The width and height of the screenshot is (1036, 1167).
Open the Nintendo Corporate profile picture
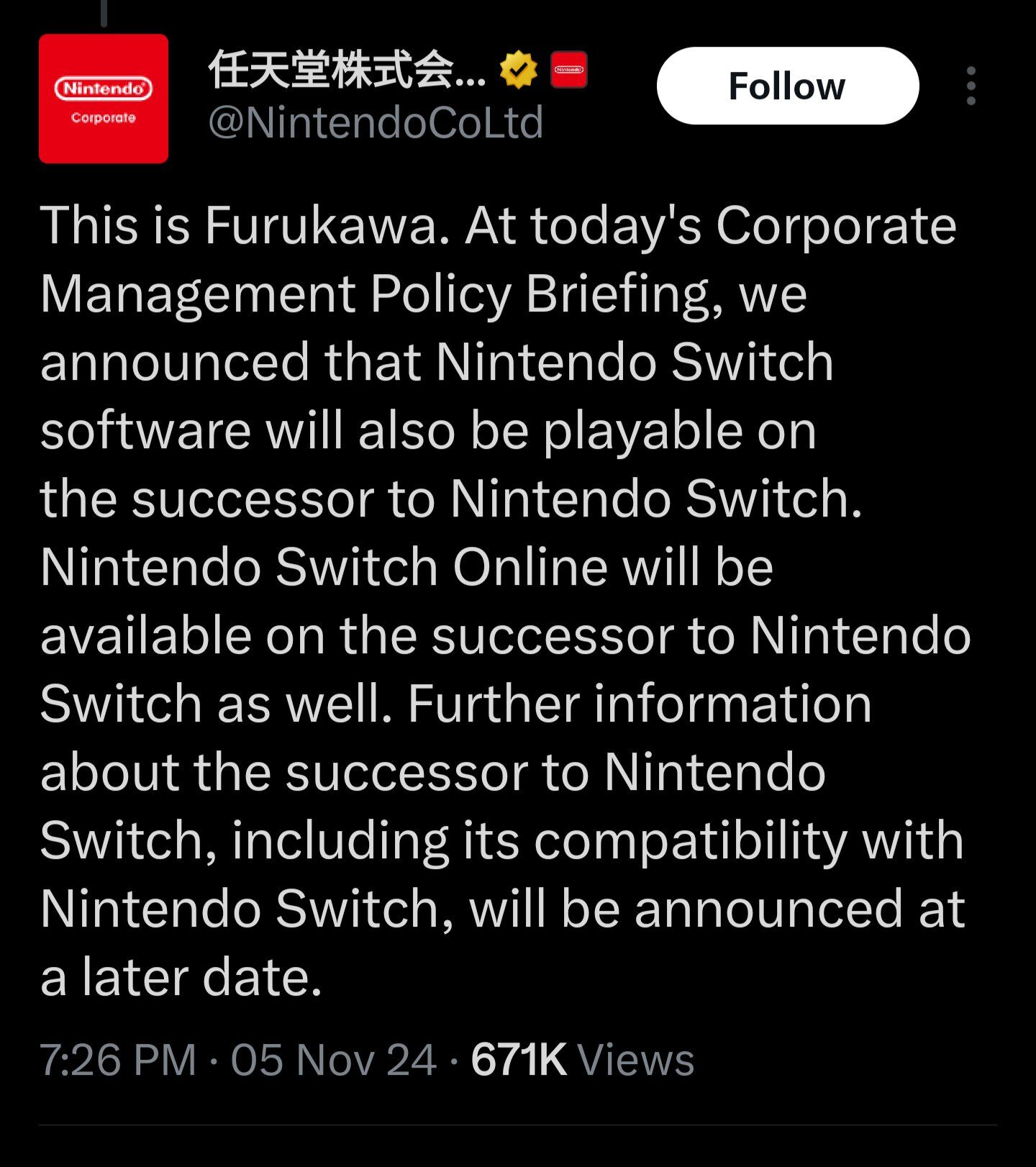point(104,99)
